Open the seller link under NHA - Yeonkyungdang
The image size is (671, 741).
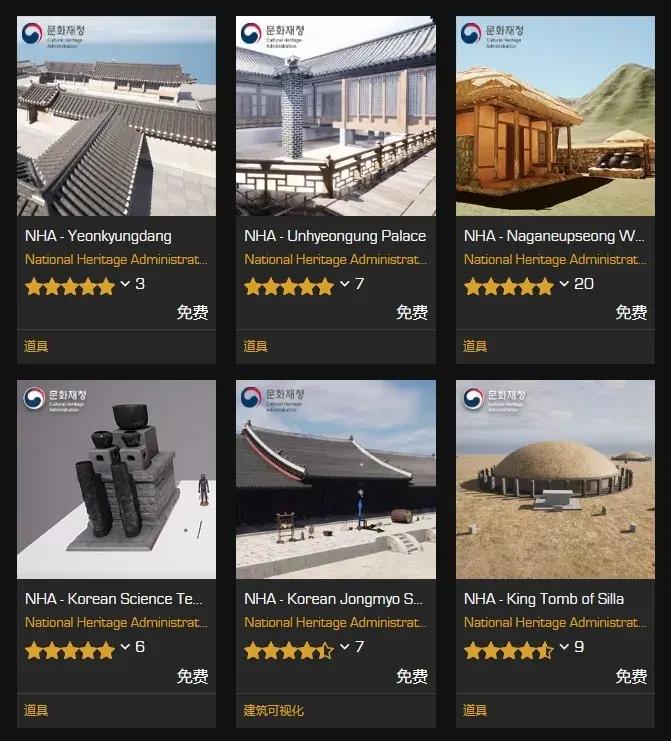coord(116,259)
